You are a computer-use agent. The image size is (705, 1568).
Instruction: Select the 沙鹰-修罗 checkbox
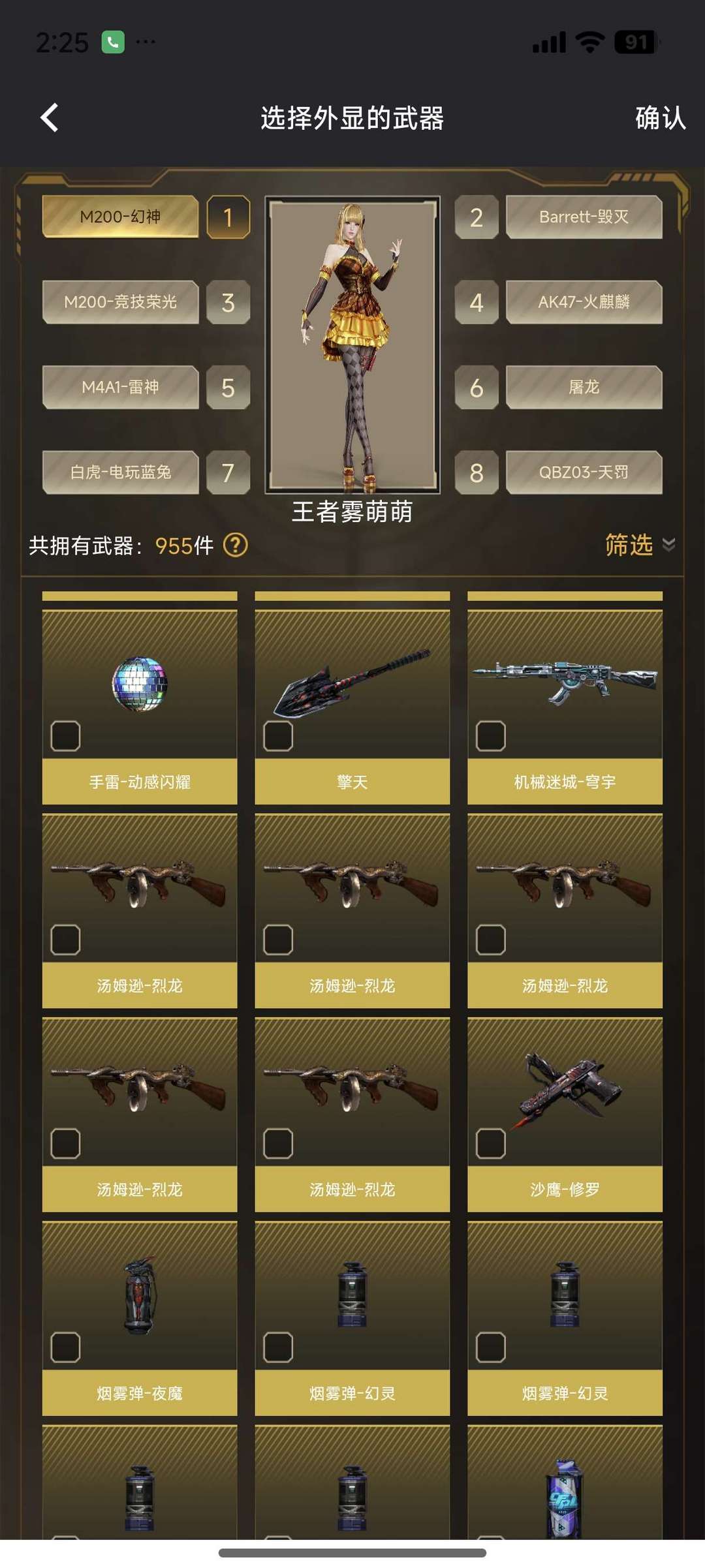tap(491, 1143)
